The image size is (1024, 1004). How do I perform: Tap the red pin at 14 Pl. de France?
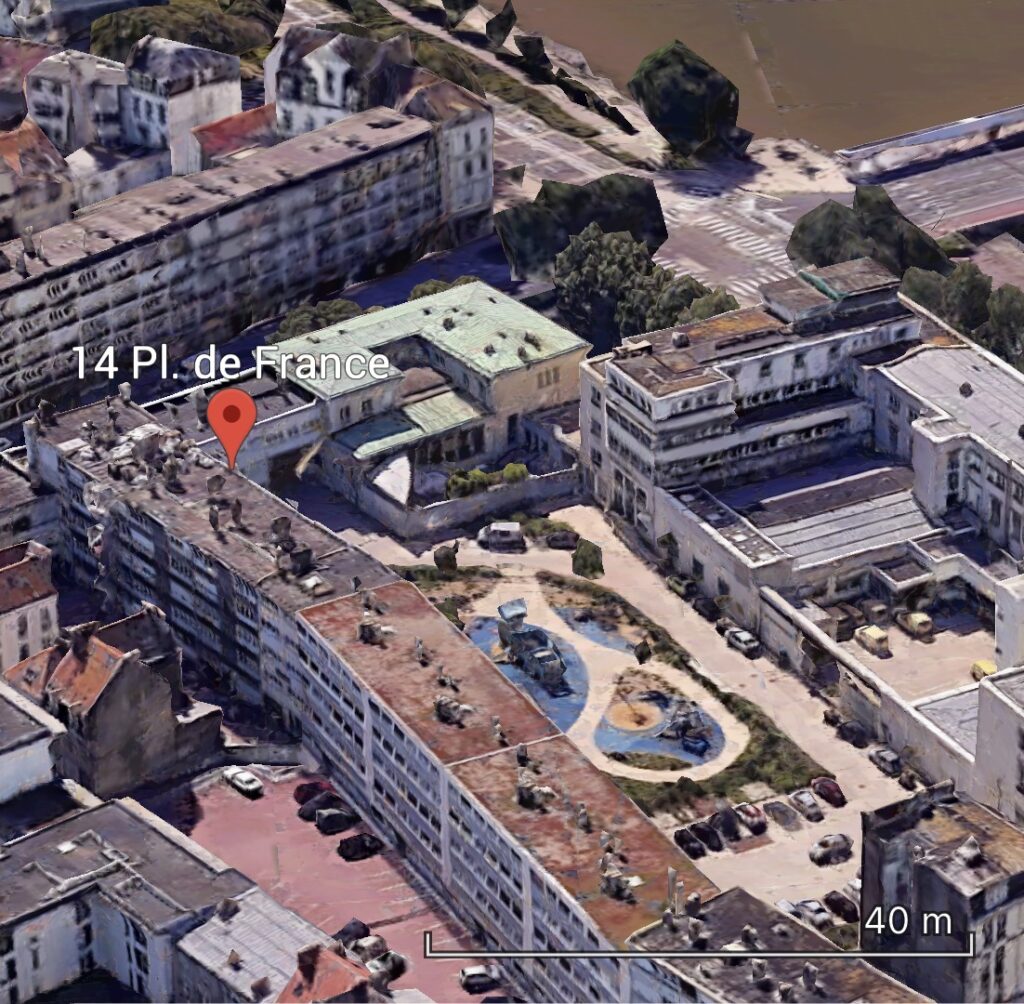pyautogui.click(x=232, y=418)
